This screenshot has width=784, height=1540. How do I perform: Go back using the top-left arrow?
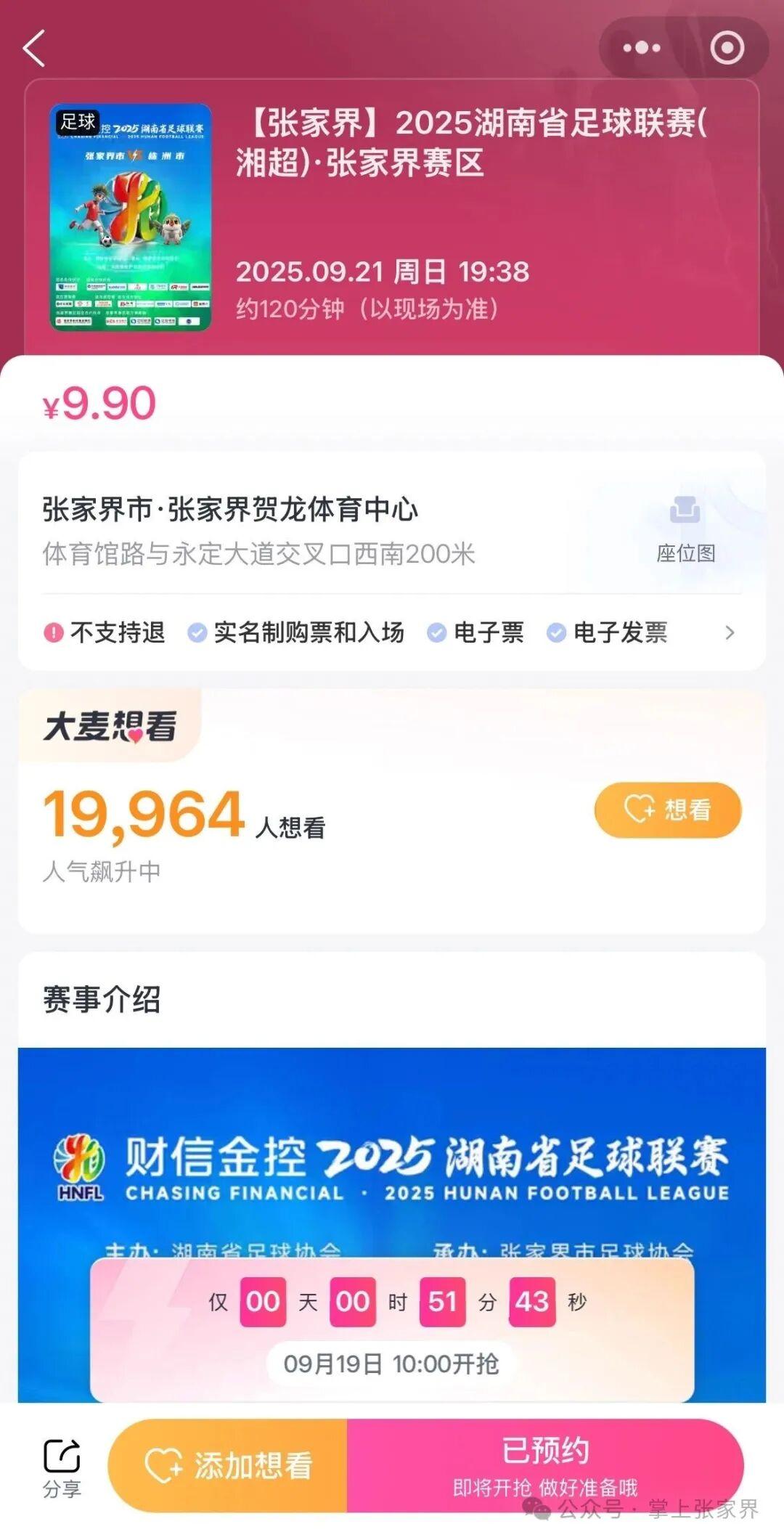34,49
